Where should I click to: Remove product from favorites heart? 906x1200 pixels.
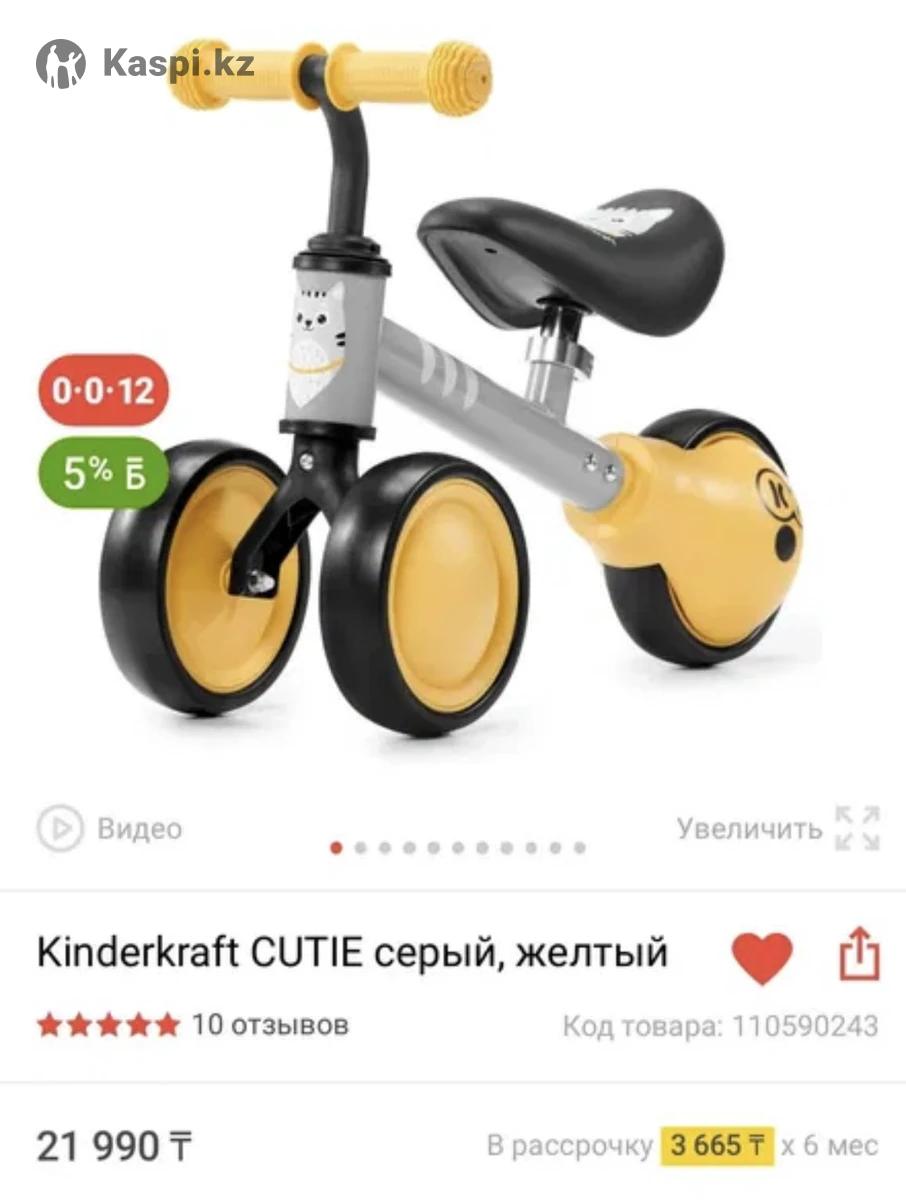point(762,958)
